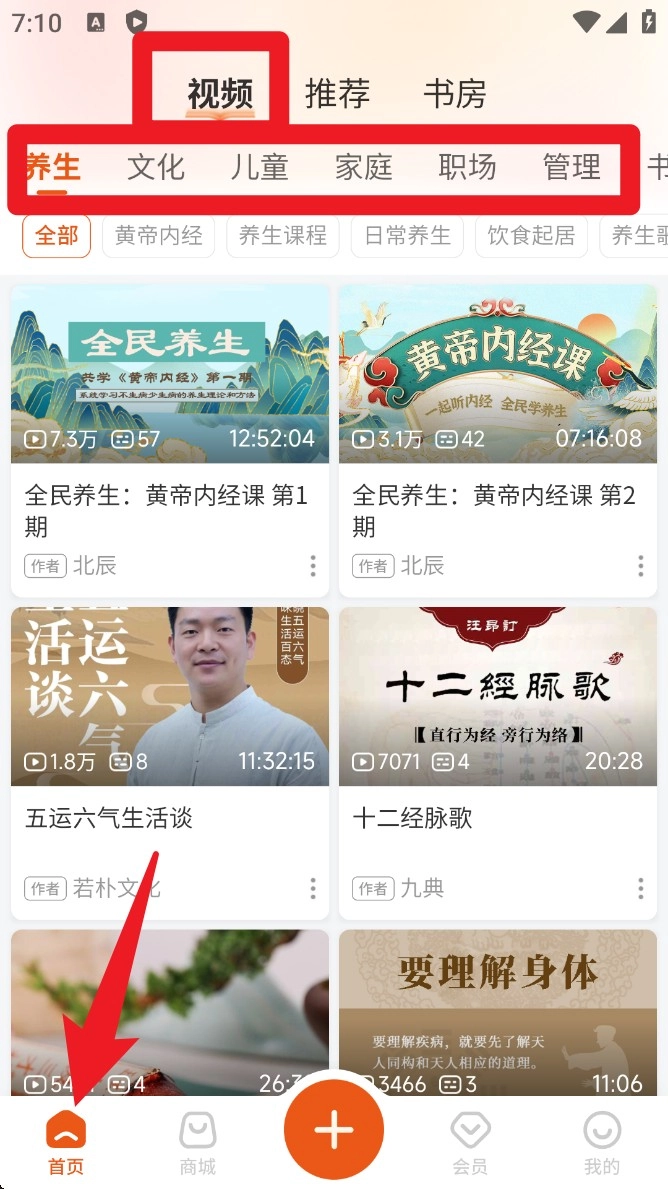This screenshot has height=1189, width=668.
Task: Open the 书房 top tab
Action: pos(455,94)
